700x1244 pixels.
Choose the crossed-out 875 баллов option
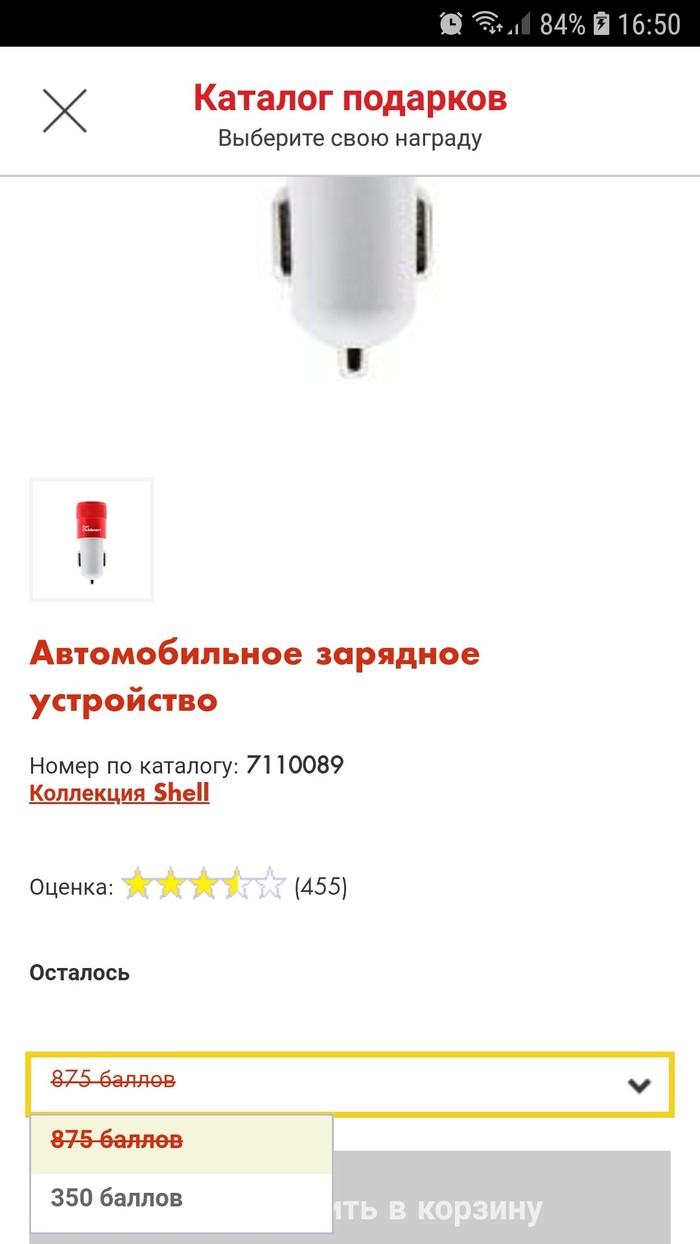click(x=117, y=1139)
